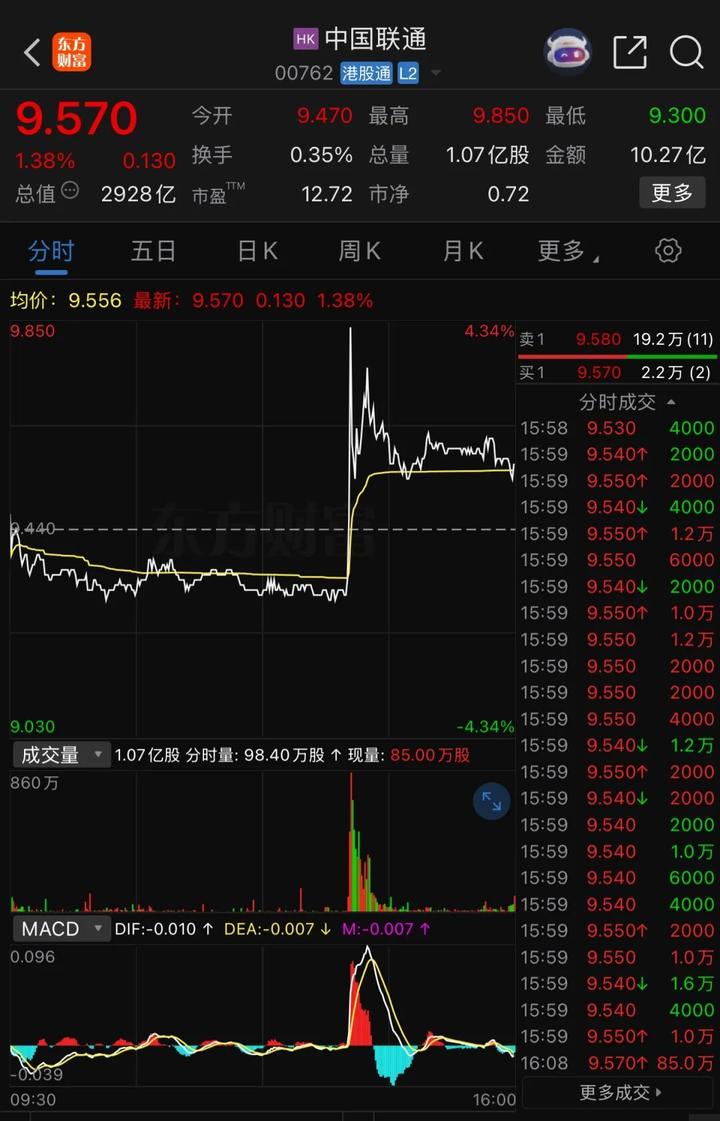The image size is (720, 1121).
Task: Expand stock title dropdown arrow
Action: (436, 74)
